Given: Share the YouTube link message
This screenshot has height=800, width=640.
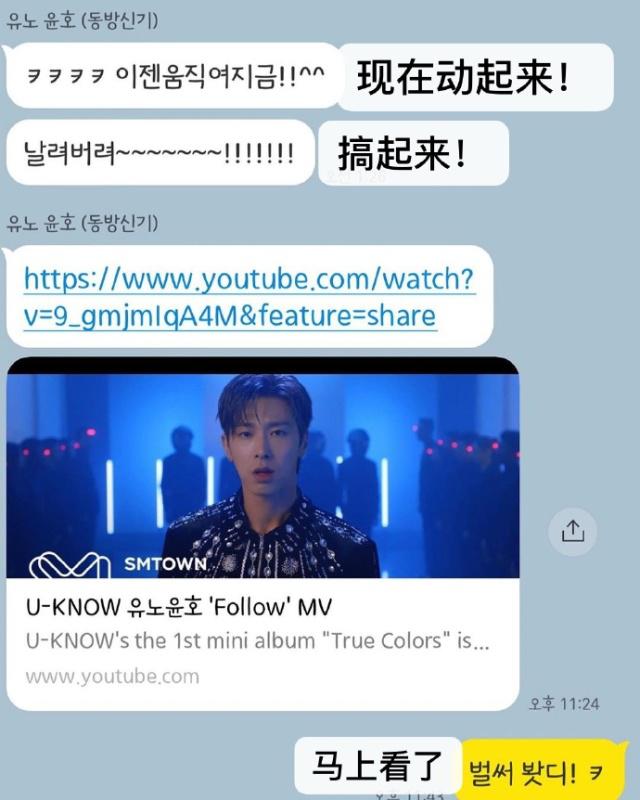Looking at the screenshot, I should [573, 531].
